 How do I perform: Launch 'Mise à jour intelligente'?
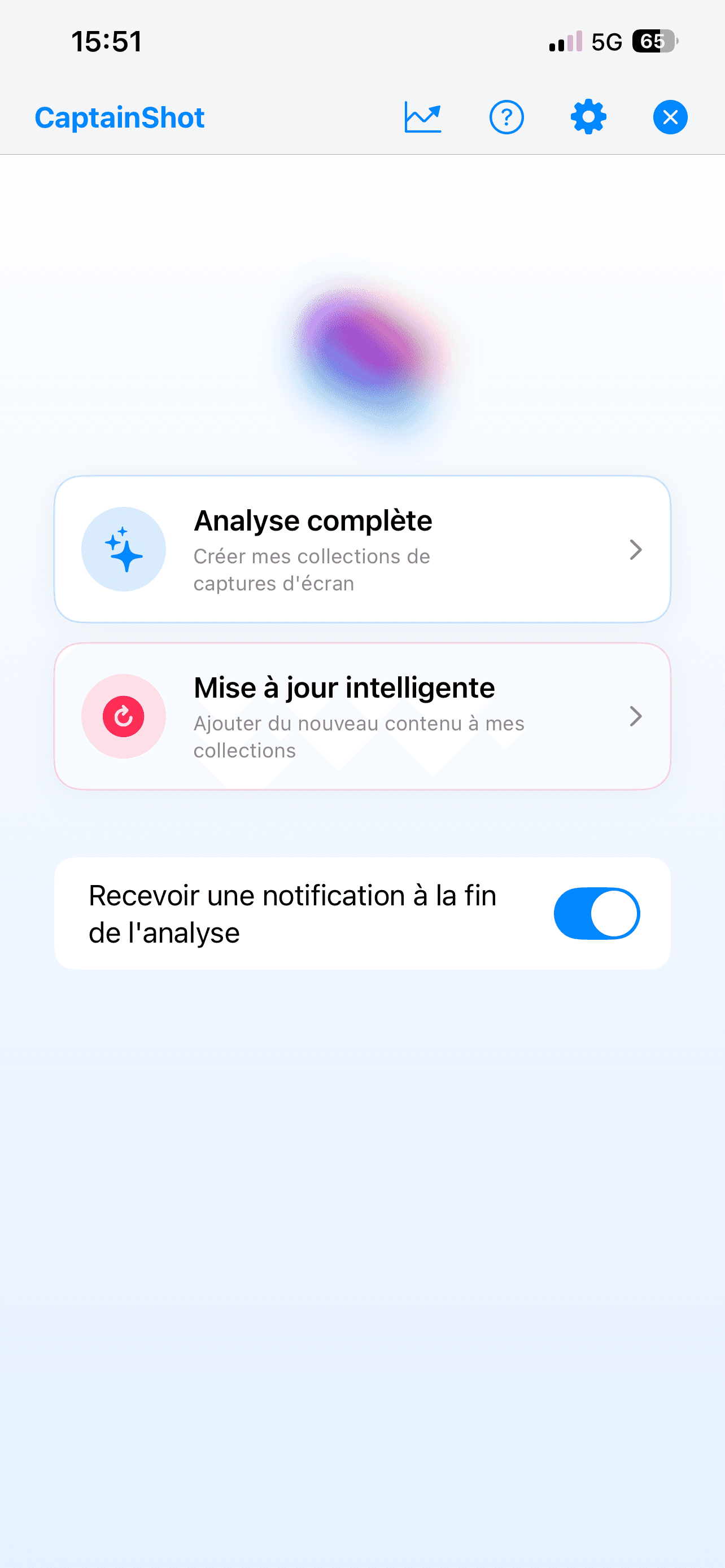(362, 716)
